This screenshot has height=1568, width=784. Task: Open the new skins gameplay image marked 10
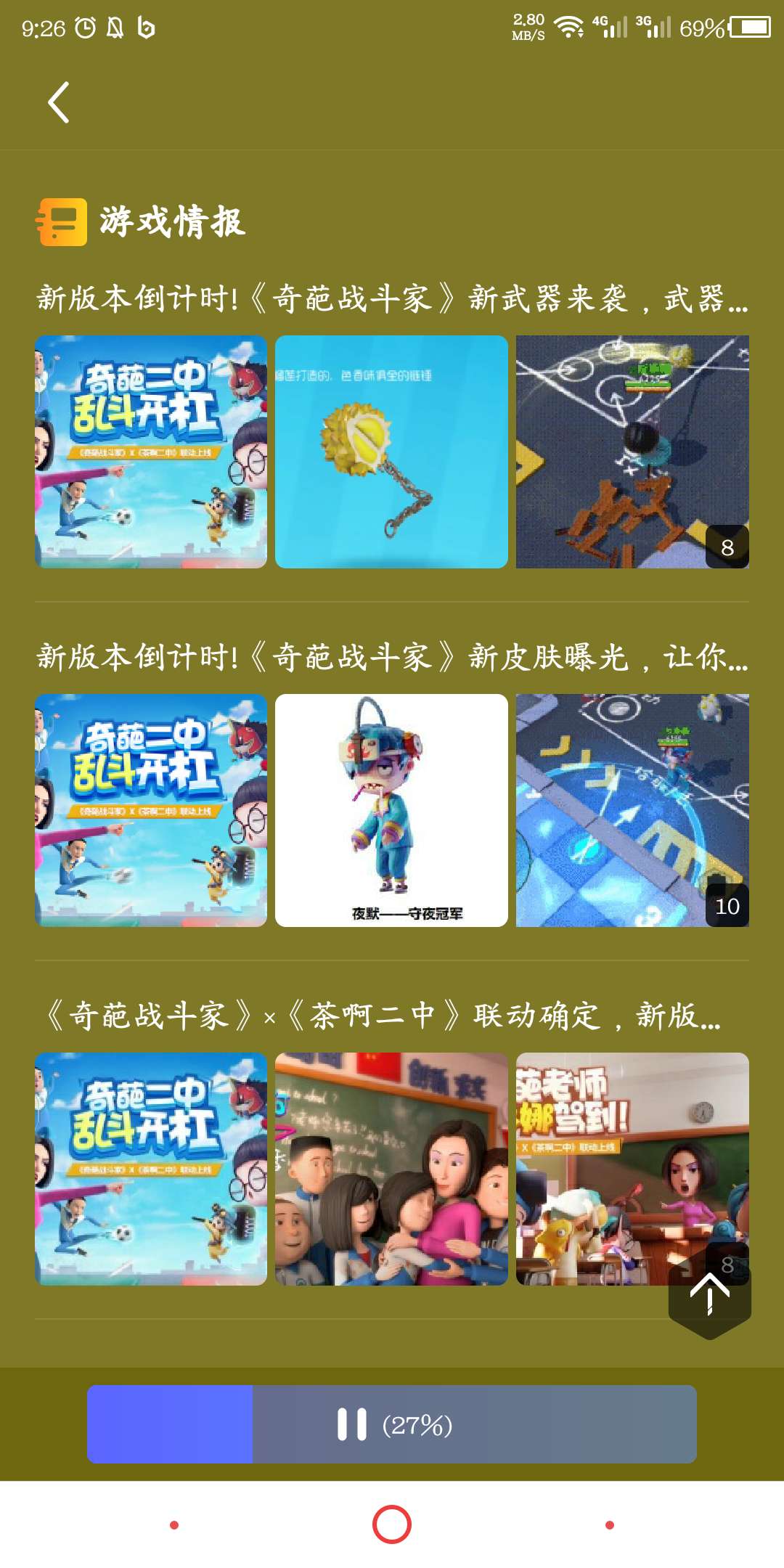tap(632, 810)
